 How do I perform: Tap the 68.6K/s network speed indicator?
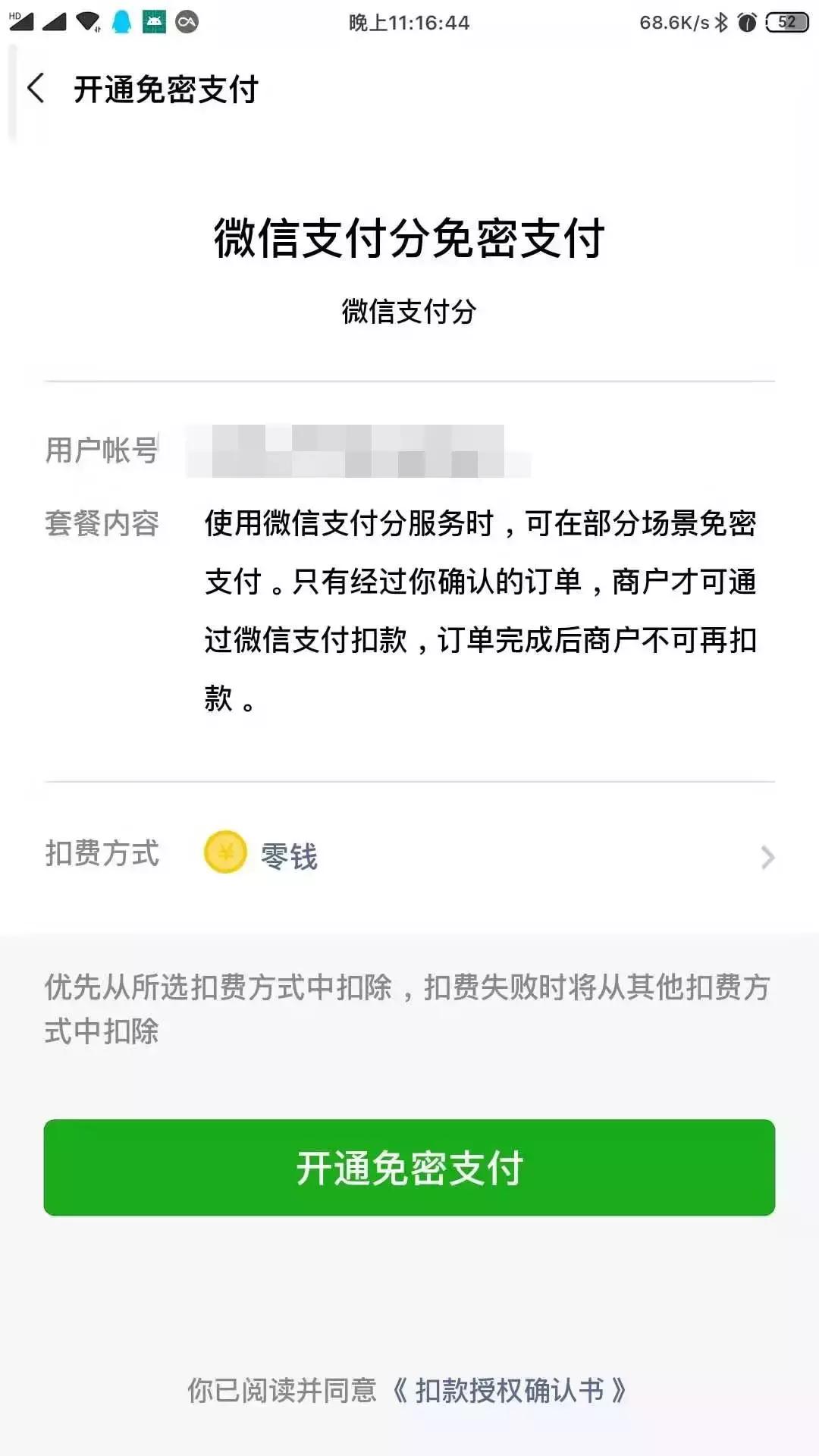tap(673, 21)
